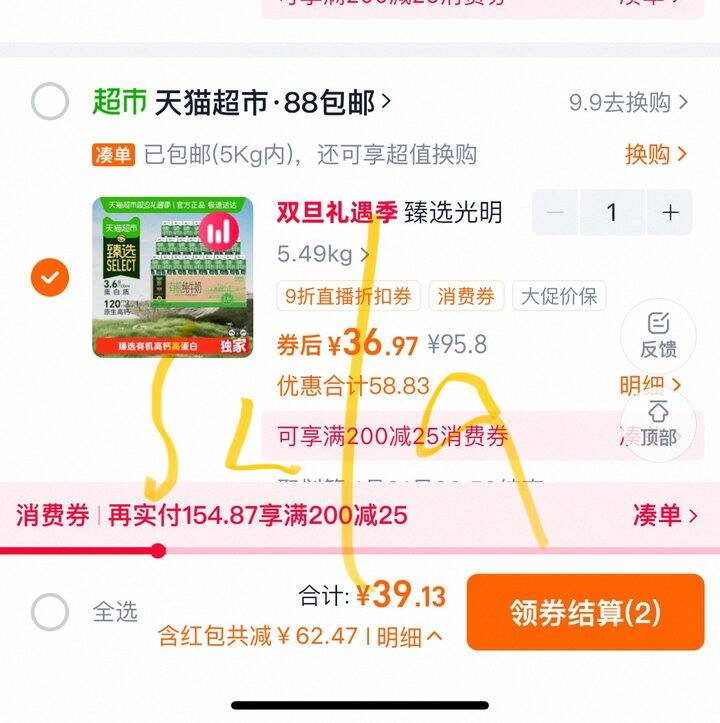This screenshot has width=720, height=723.
Task: View 优惠合计 明细 breakdown
Action: [650, 385]
